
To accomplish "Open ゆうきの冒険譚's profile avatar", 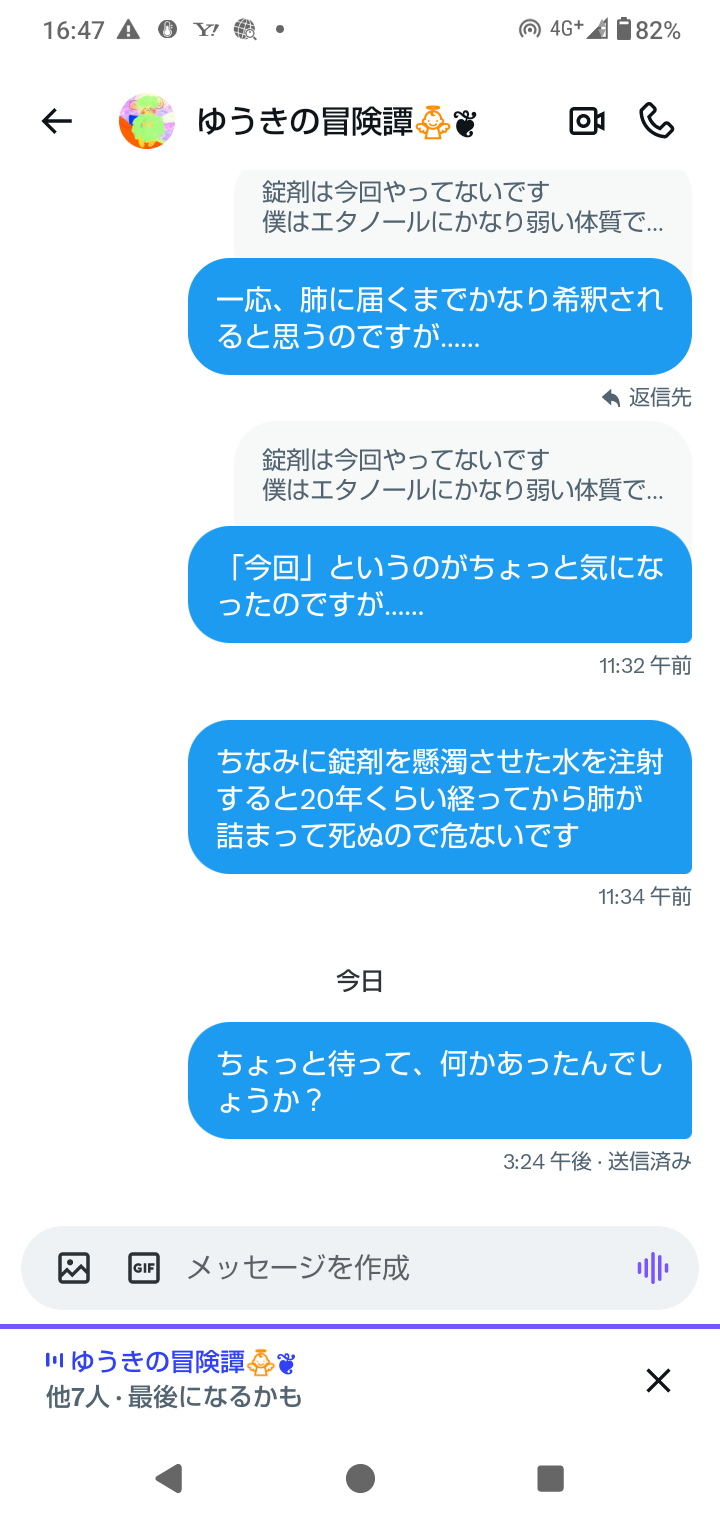I will coord(147,122).
